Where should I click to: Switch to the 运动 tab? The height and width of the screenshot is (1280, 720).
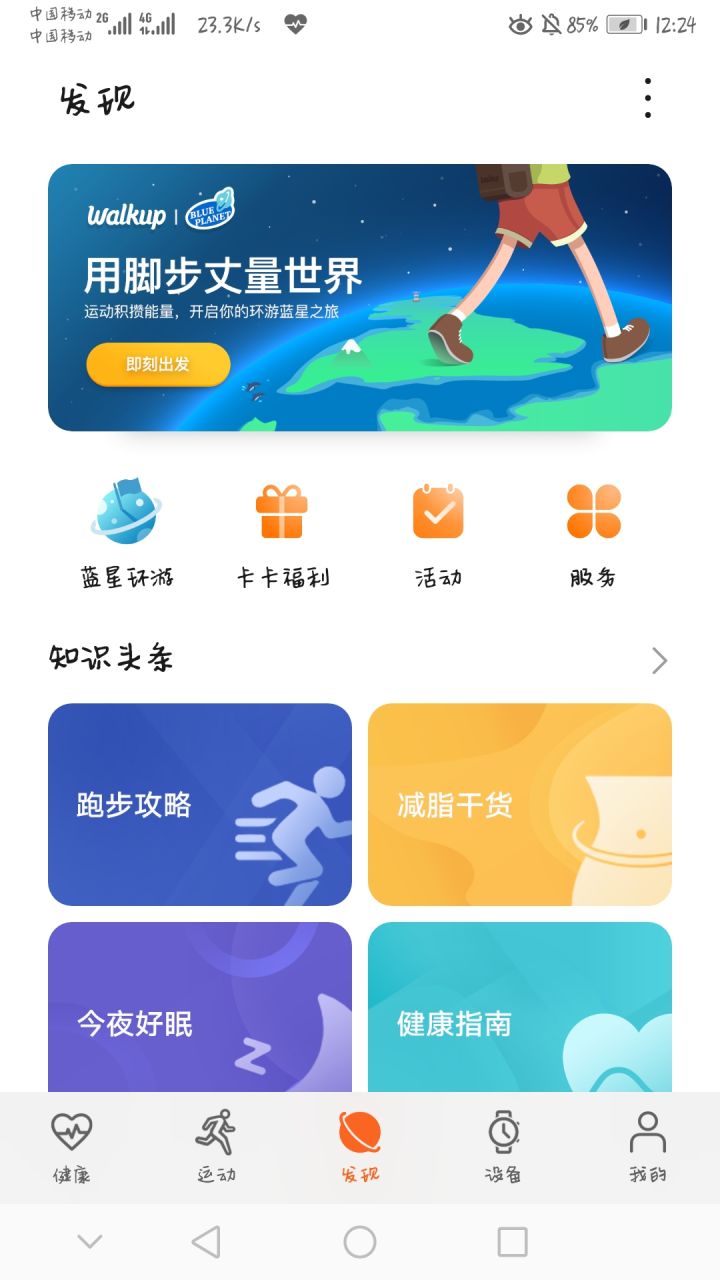point(216,1147)
